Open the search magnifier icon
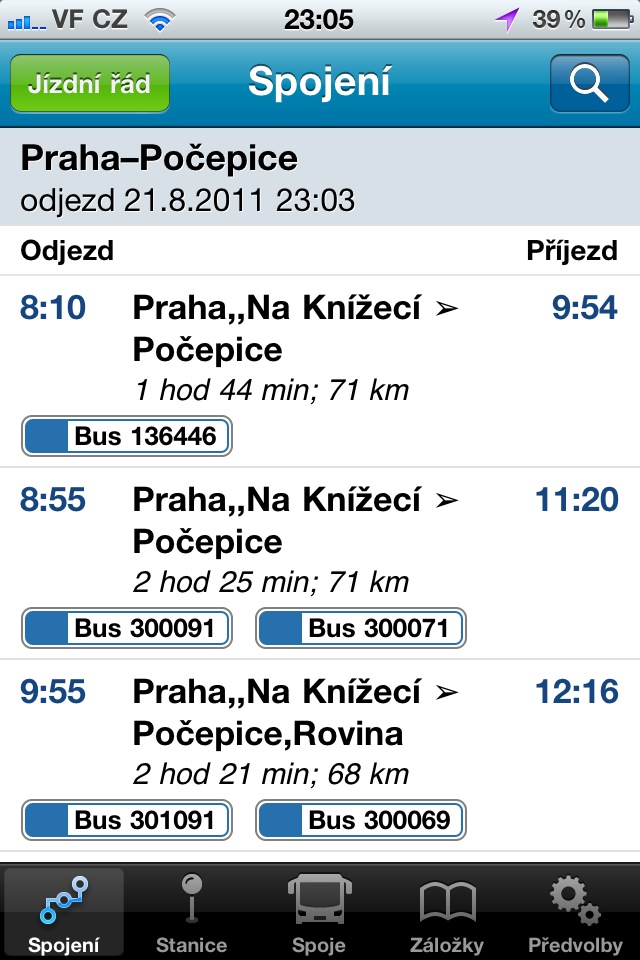The width and height of the screenshot is (640, 960). pyautogui.click(x=589, y=83)
